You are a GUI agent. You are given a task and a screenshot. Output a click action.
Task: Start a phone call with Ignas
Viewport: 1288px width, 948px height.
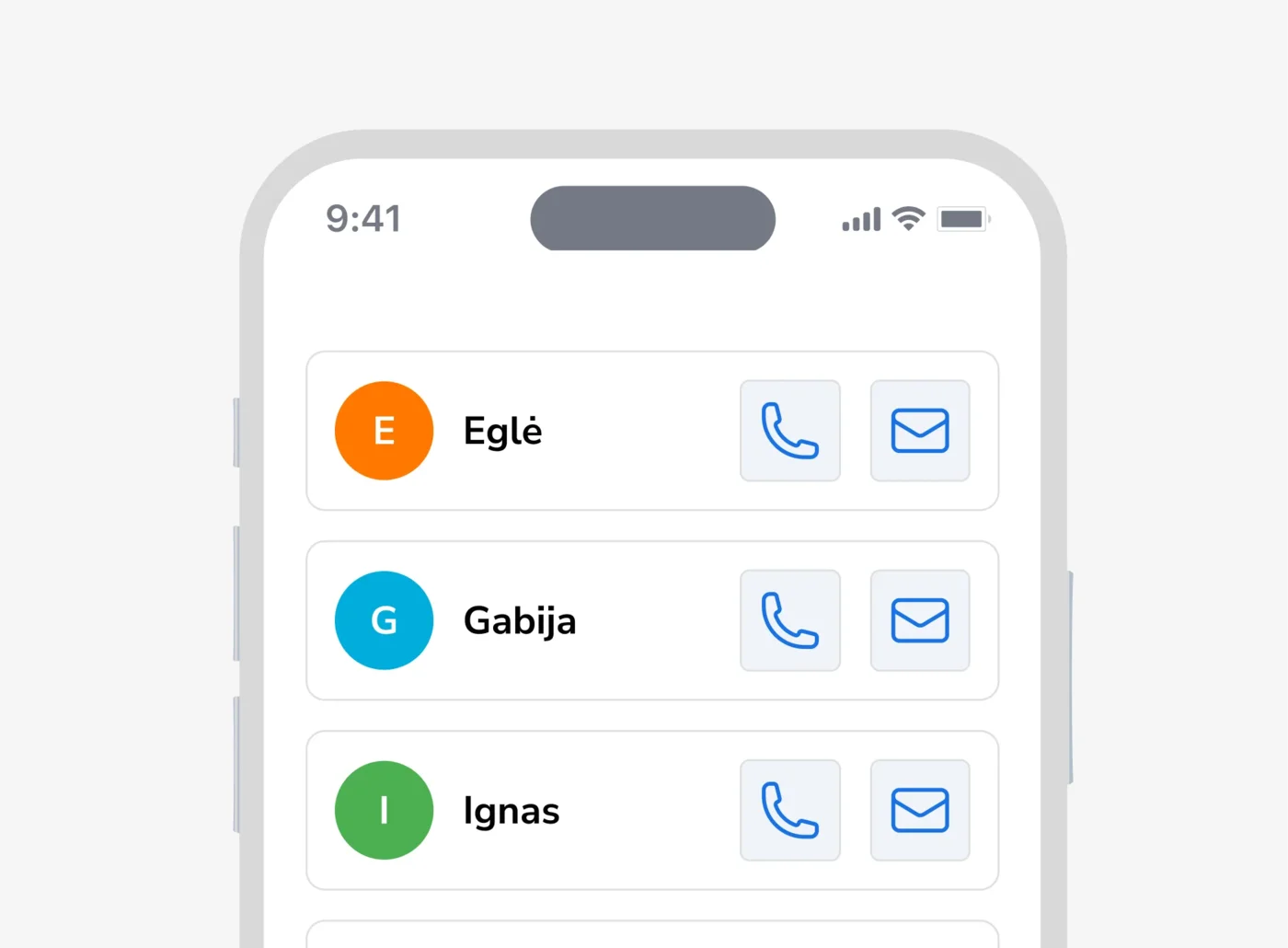(x=789, y=810)
